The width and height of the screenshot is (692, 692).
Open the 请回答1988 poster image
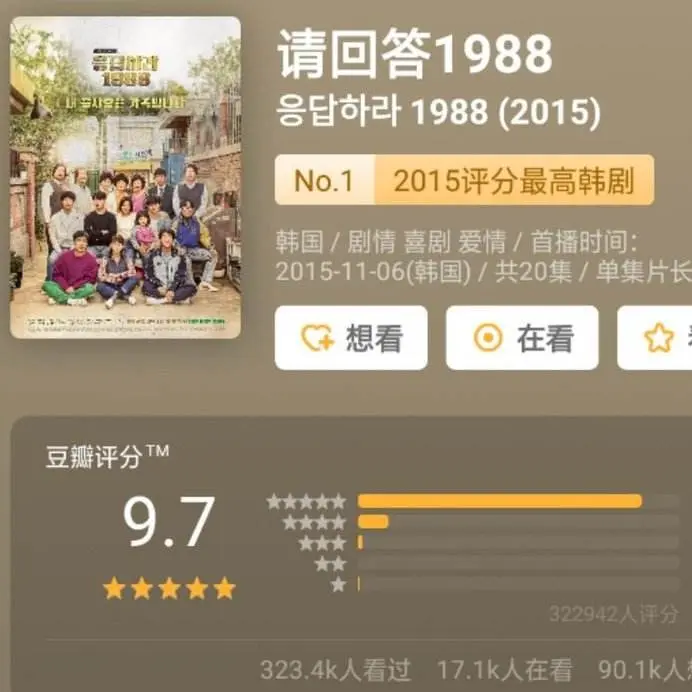126,177
